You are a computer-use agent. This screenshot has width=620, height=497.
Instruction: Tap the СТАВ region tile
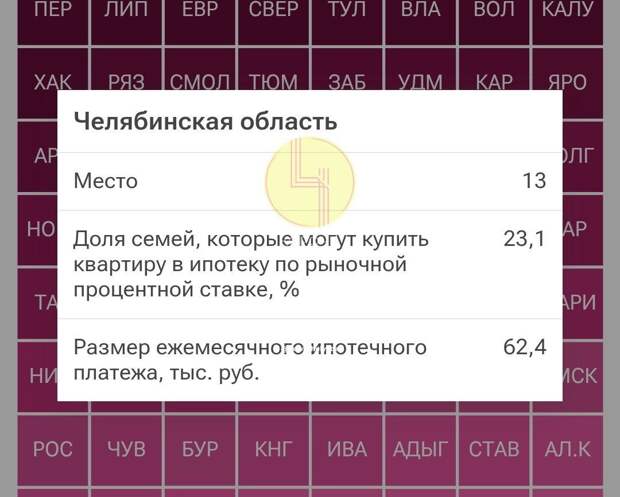pyautogui.click(x=494, y=451)
